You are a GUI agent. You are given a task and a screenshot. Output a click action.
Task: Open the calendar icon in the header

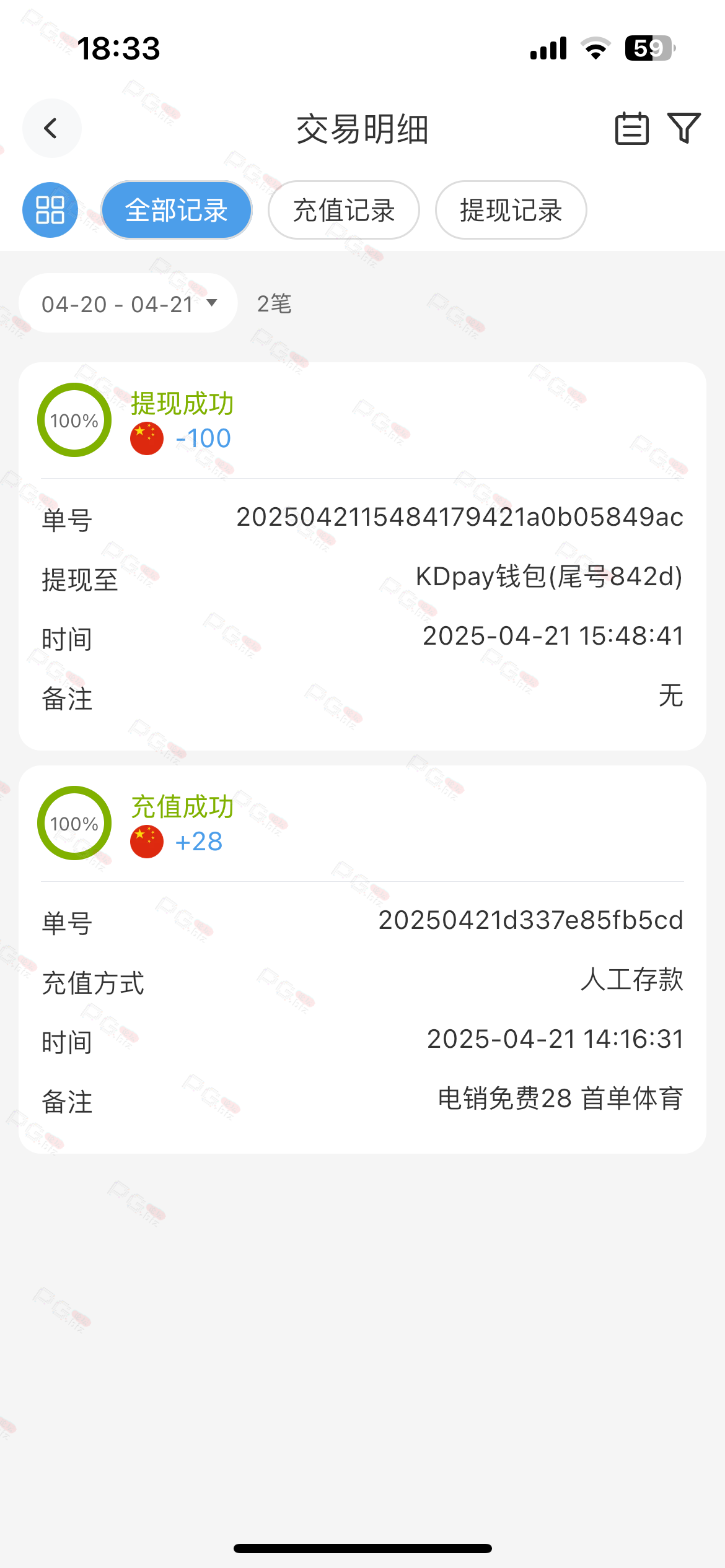coord(631,128)
